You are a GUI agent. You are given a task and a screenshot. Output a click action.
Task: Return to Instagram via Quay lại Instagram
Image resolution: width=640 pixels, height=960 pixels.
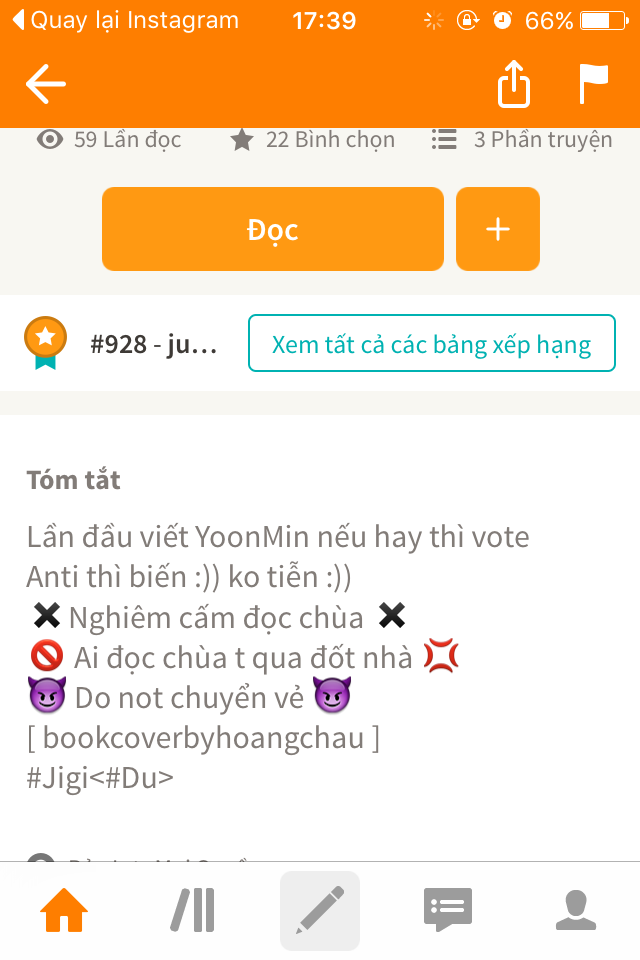click(x=125, y=20)
